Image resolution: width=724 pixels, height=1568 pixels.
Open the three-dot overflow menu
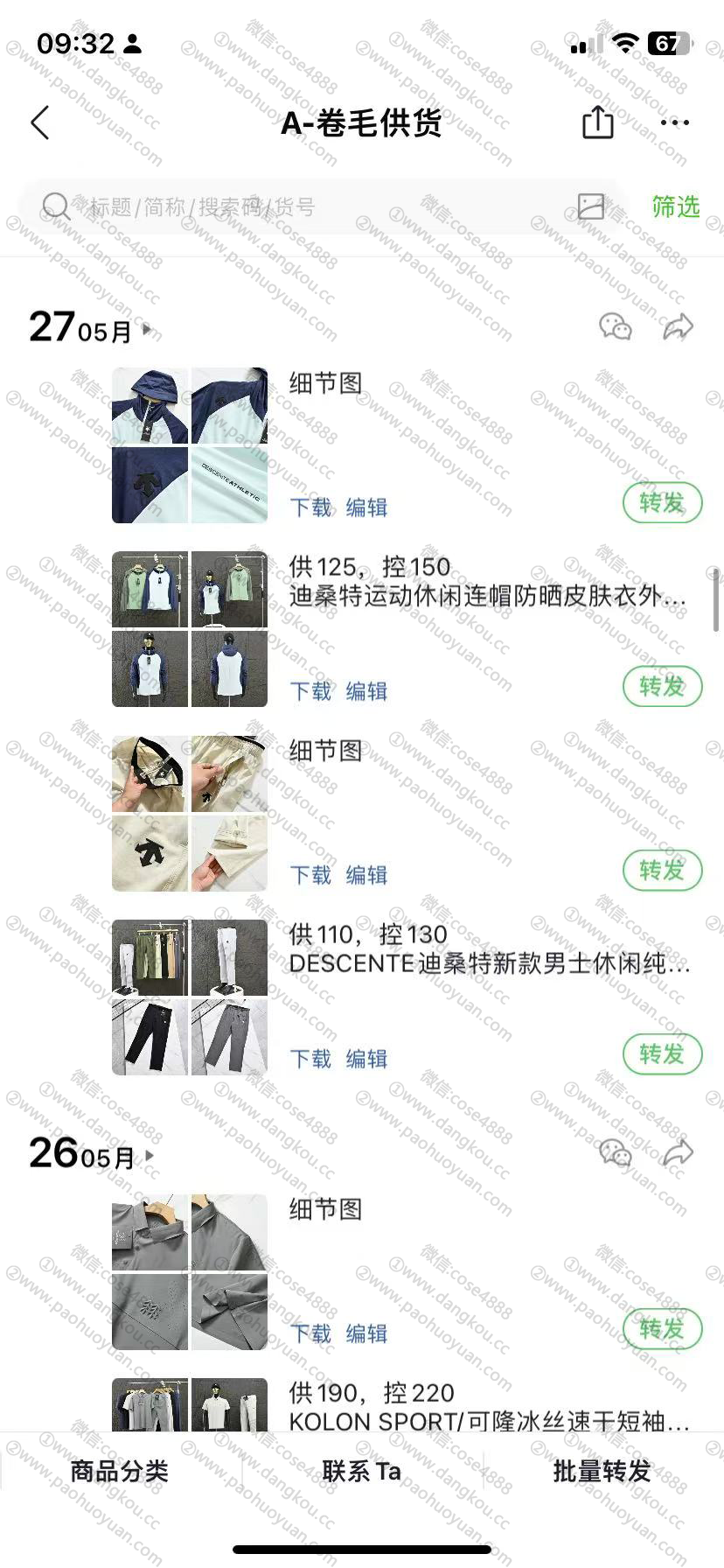coord(674,122)
